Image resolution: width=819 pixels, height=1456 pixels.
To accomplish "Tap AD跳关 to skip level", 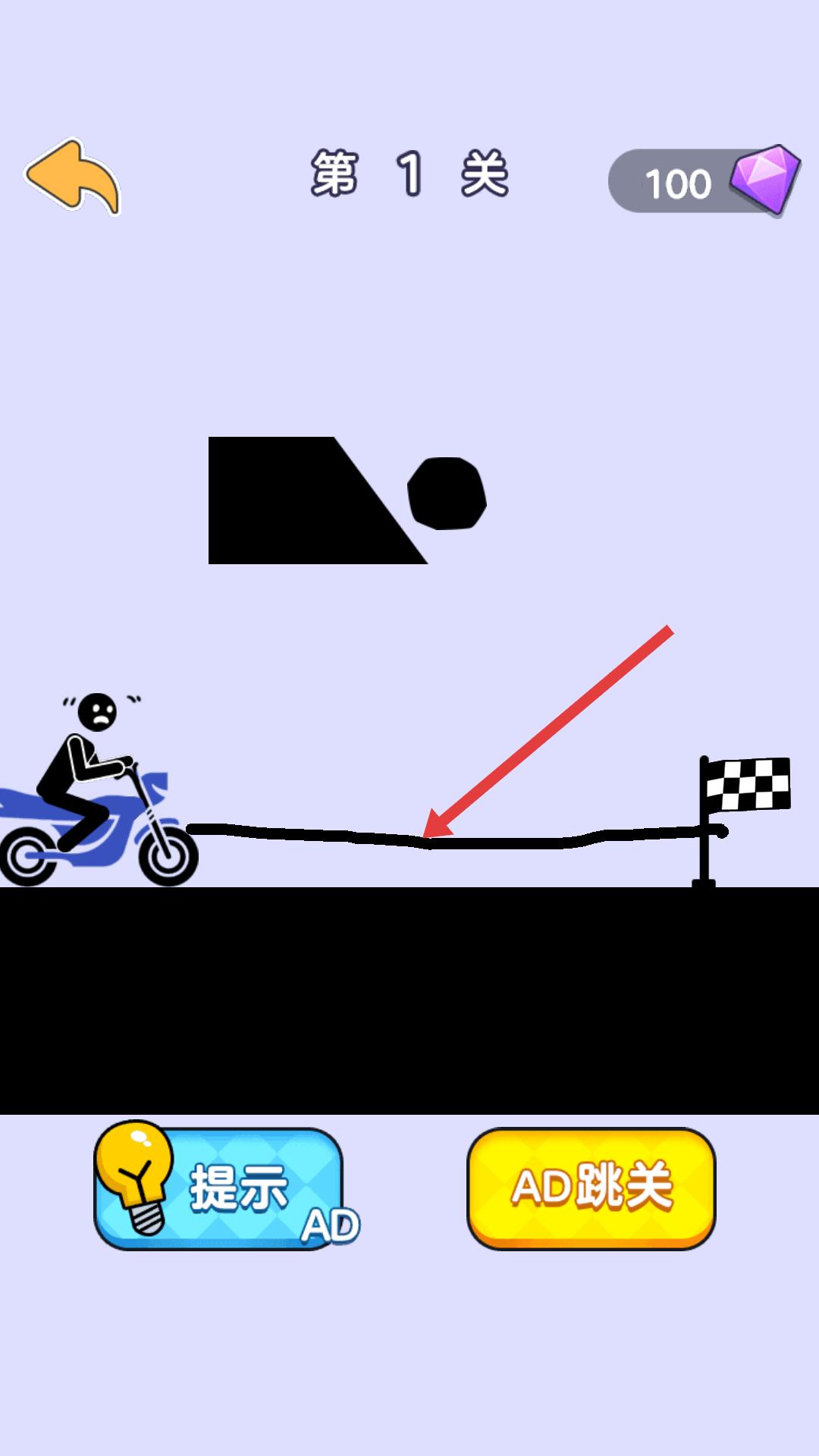I will click(x=591, y=1188).
